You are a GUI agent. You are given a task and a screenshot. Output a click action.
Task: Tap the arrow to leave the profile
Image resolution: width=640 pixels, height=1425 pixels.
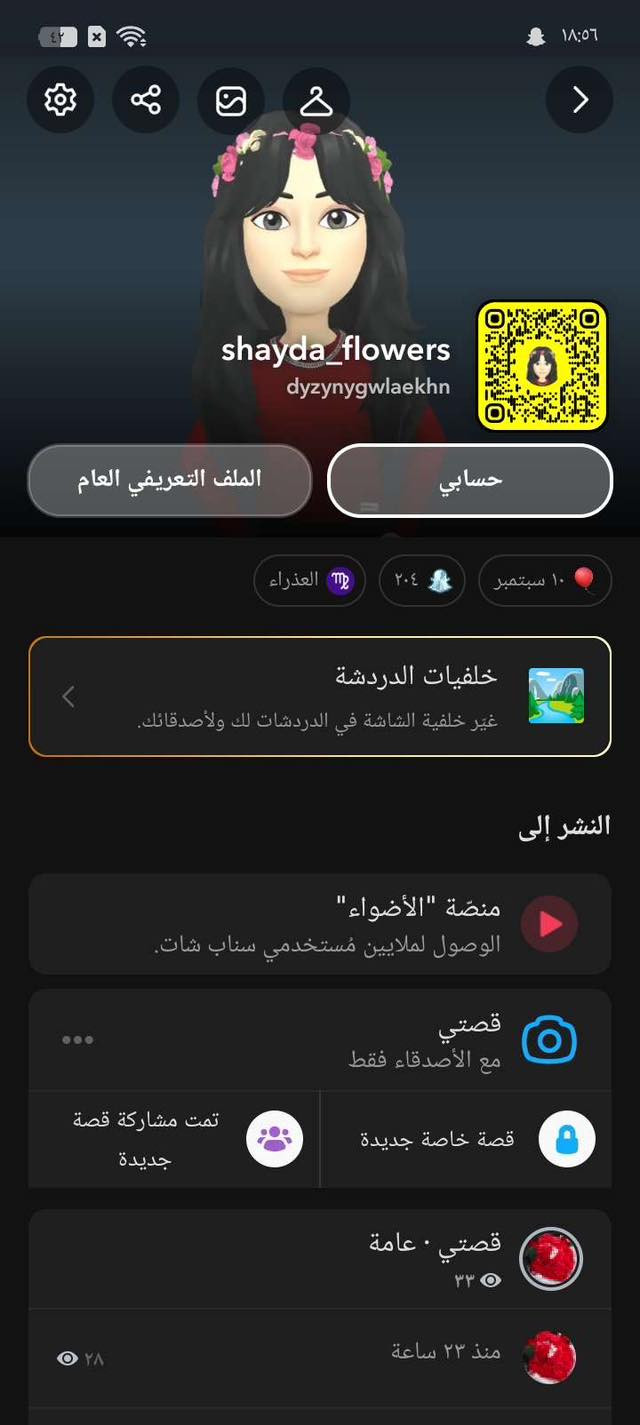[x=579, y=100]
